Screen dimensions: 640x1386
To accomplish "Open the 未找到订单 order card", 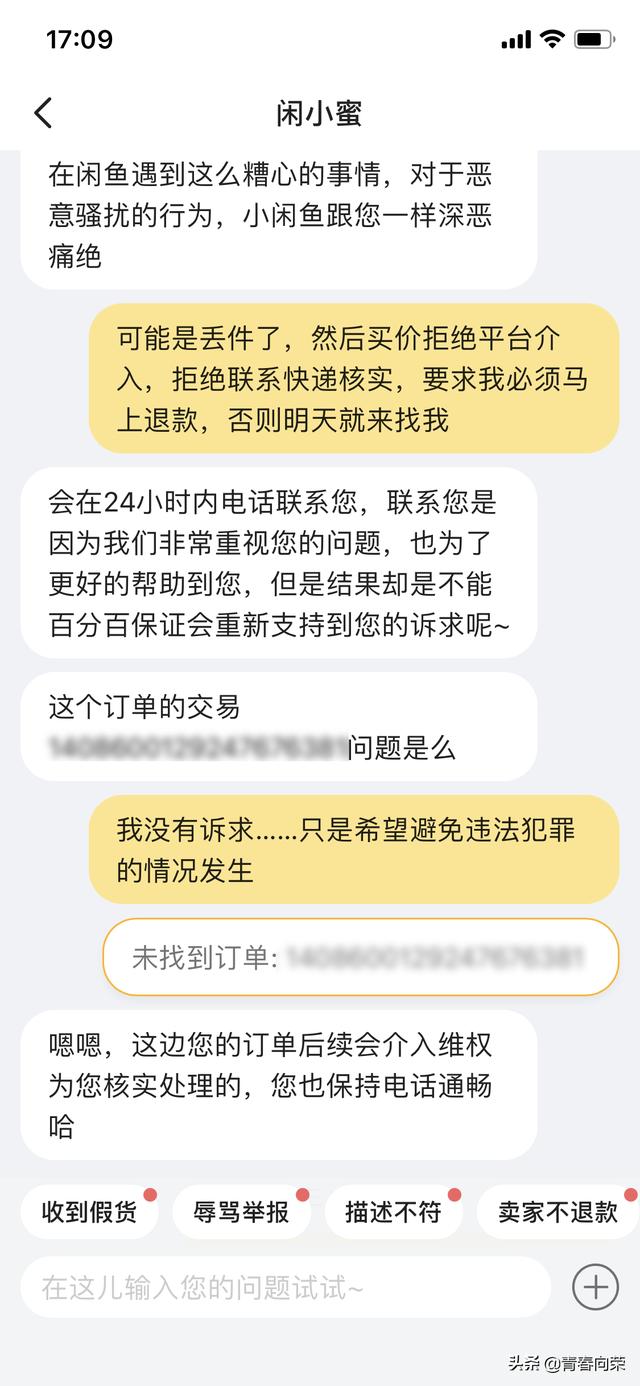I will coord(360,957).
